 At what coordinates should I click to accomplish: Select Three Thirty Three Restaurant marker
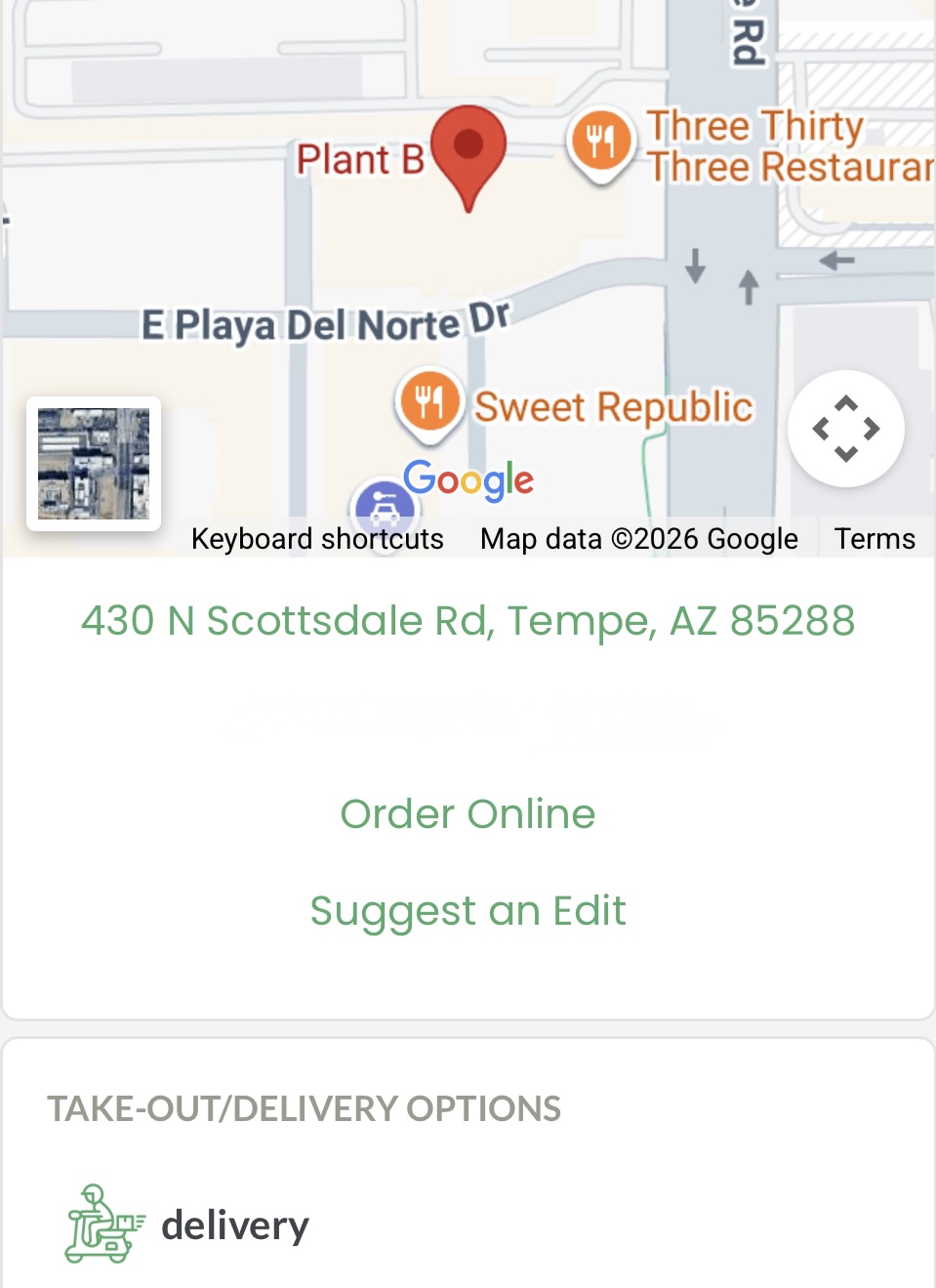(x=600, y=142)
